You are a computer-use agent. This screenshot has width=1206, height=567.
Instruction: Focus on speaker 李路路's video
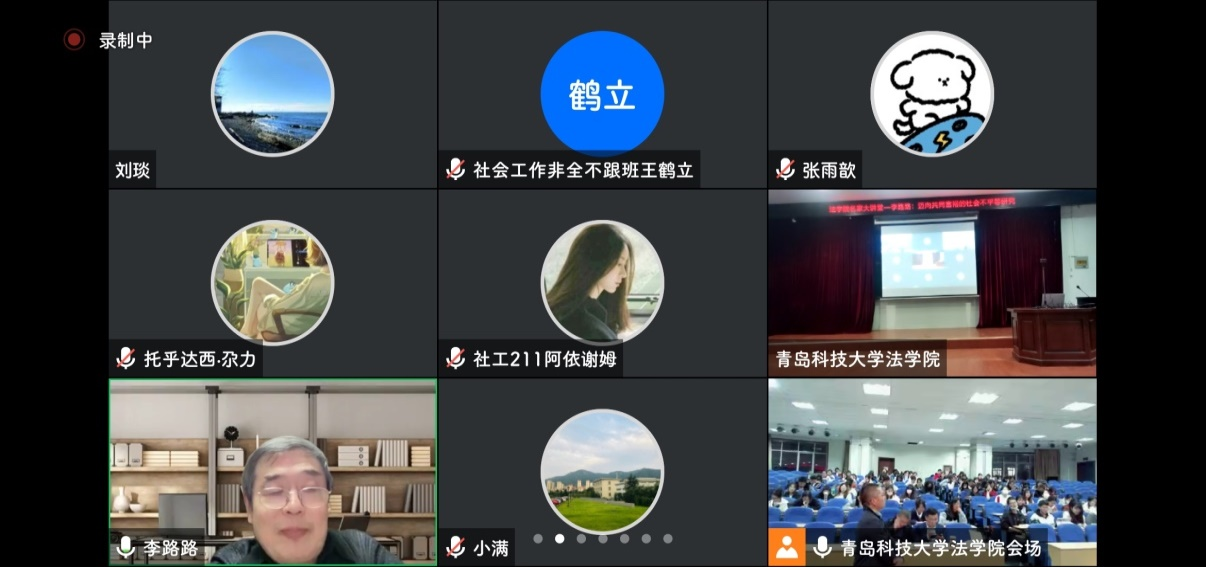[272, 470]
